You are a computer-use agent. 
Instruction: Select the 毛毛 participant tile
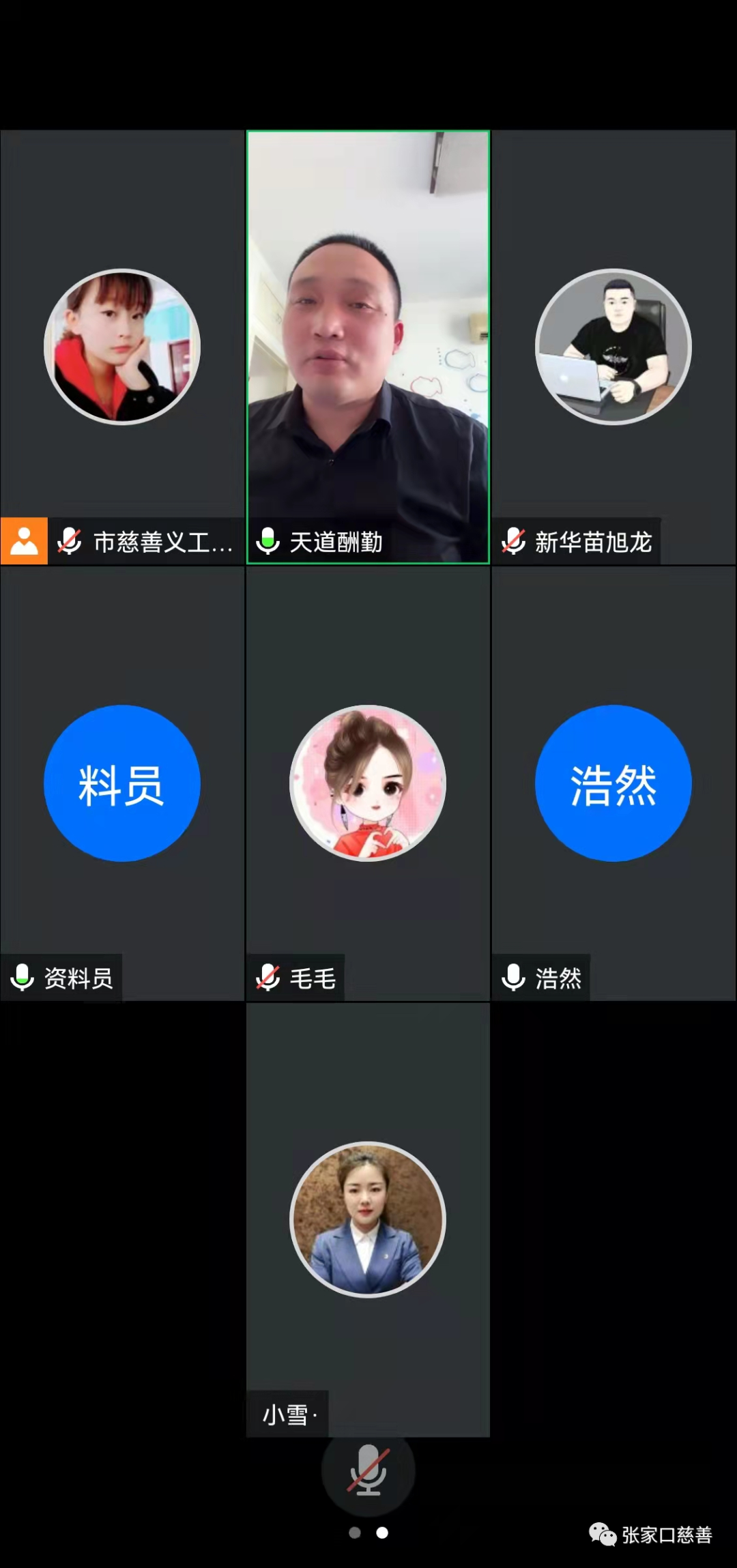click(x=368, y=783)
